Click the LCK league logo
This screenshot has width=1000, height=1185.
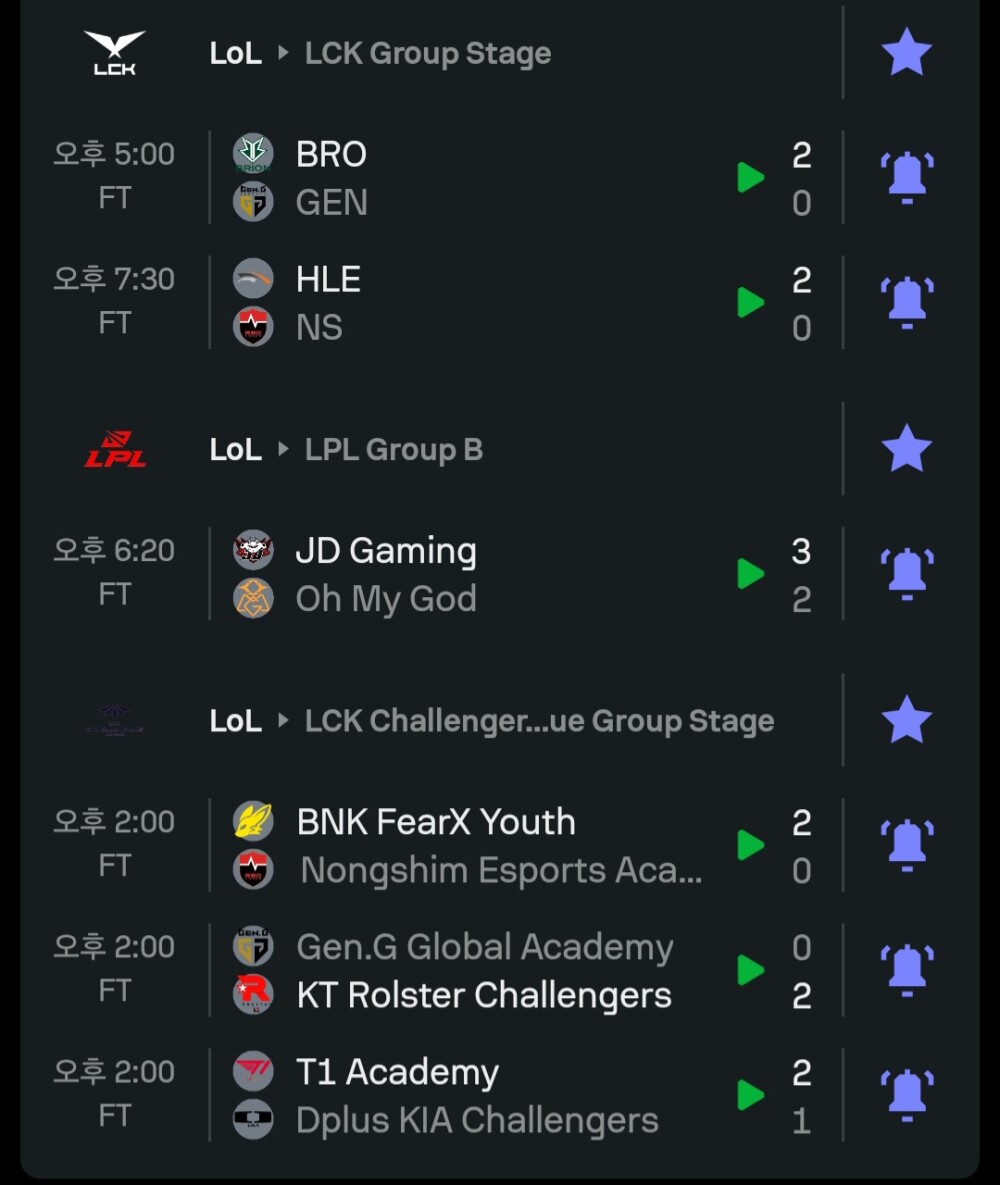pos(114,52)
